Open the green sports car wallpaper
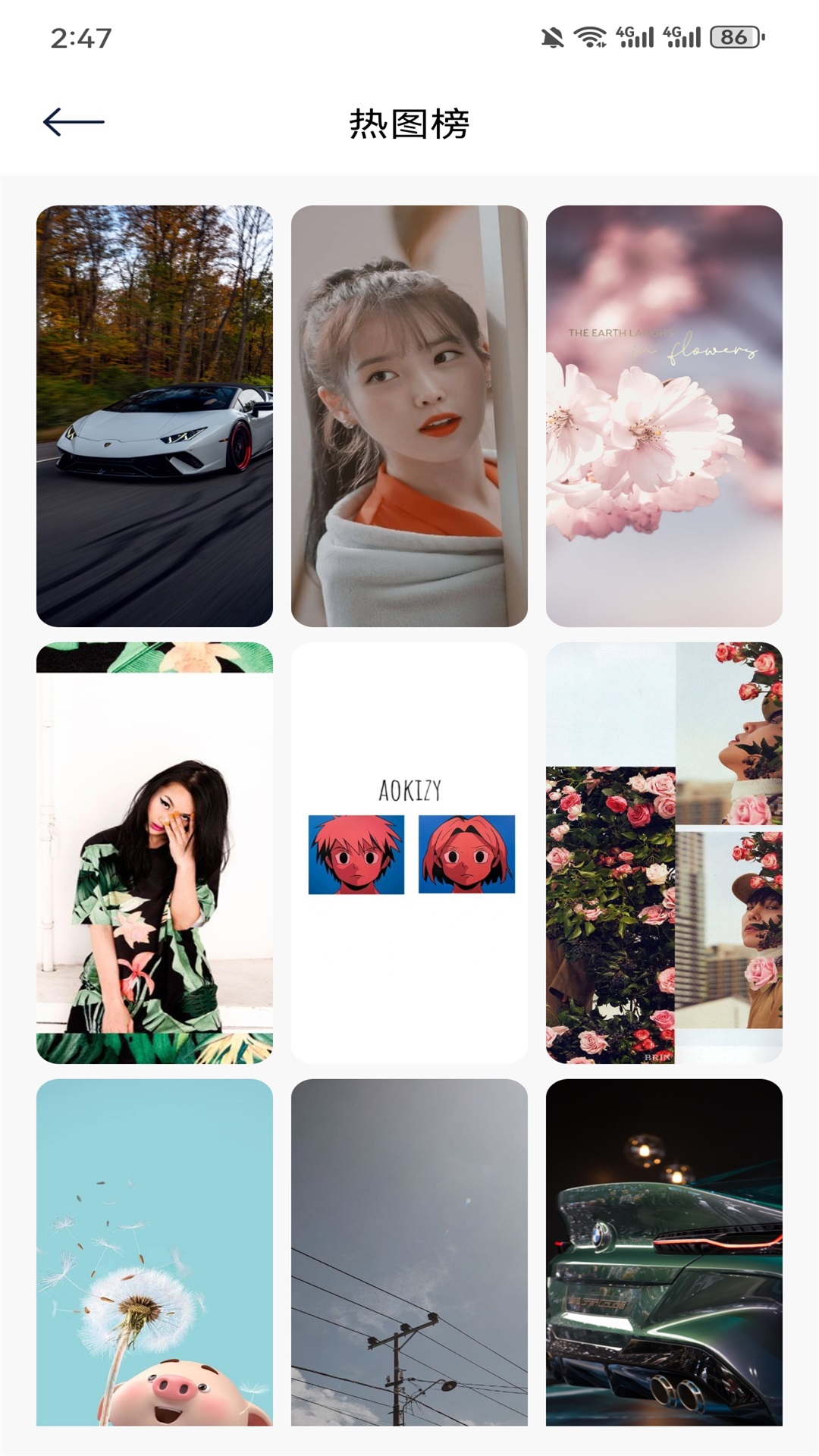Viewport: 819px width, 1456px height. (664, 1251)
